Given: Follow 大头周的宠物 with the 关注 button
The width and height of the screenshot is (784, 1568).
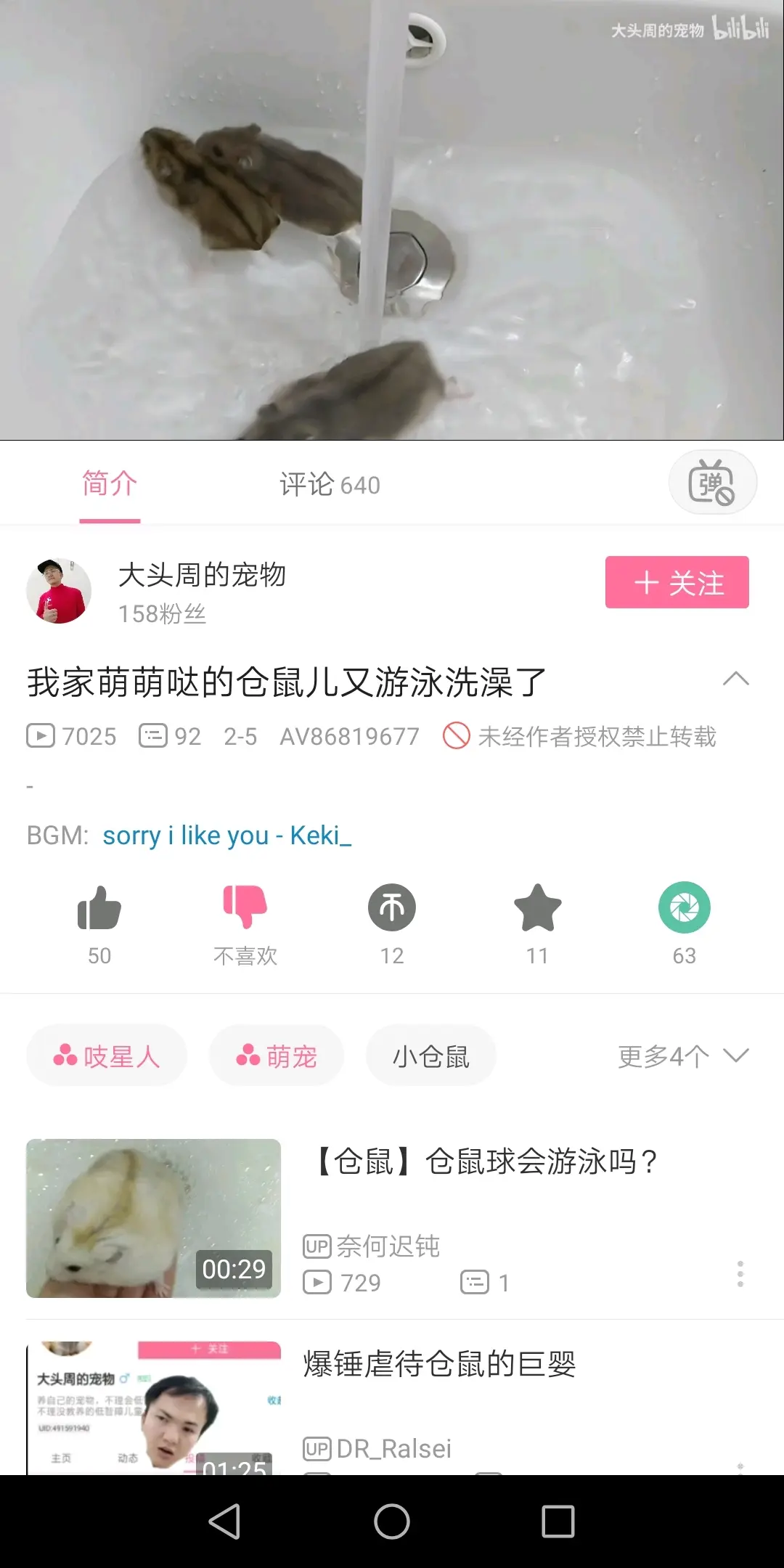Looking at the screenshot, I should pos(677,582).
